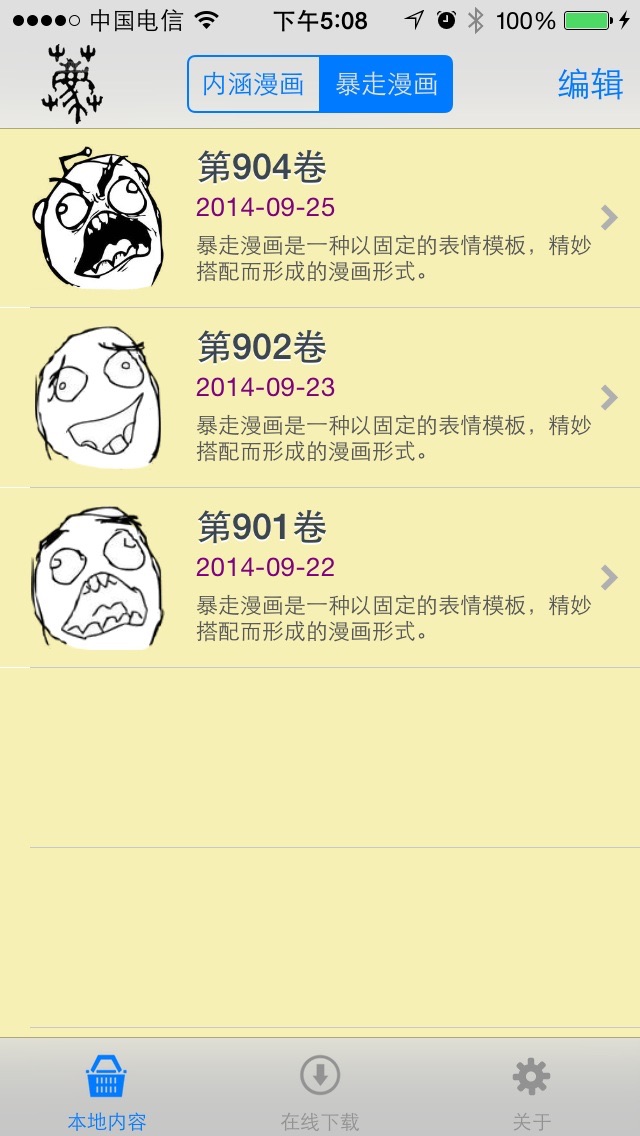Switch to the 内涵漫画 segment

pyautogui.click(x=253, y=84)
